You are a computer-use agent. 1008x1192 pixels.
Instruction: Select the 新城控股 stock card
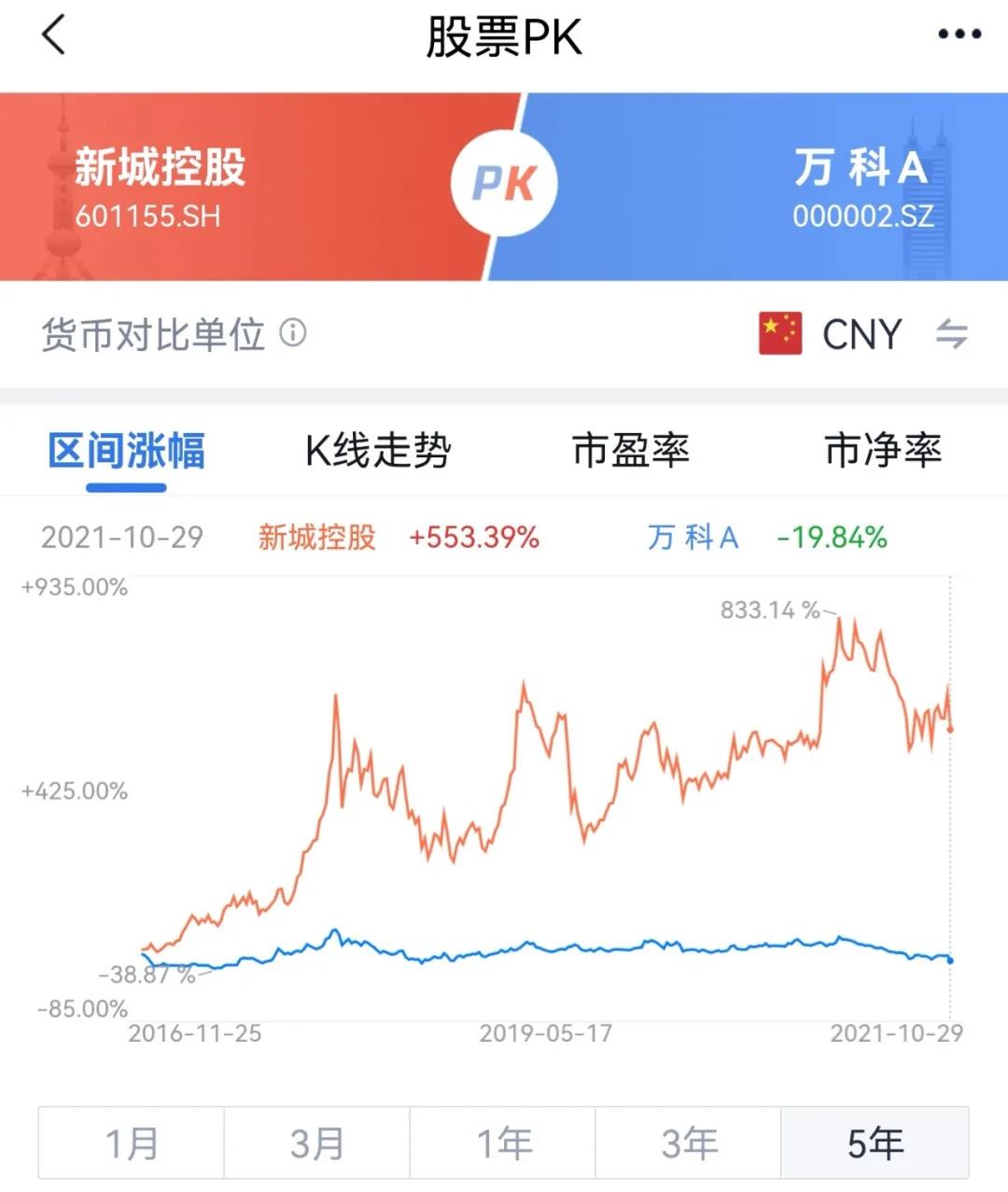[187, 187]
